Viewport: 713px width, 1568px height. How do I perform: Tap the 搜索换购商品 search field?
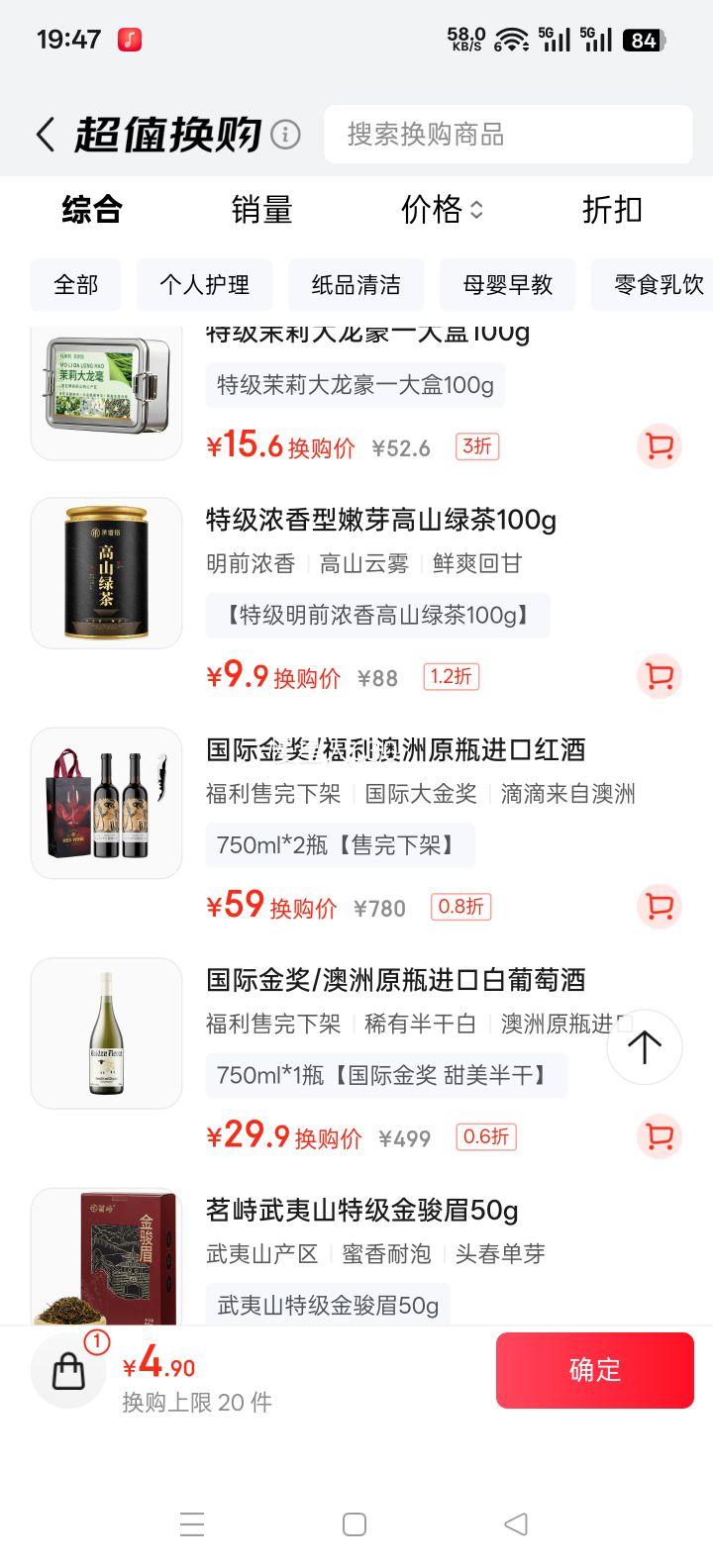click(508, 135)
